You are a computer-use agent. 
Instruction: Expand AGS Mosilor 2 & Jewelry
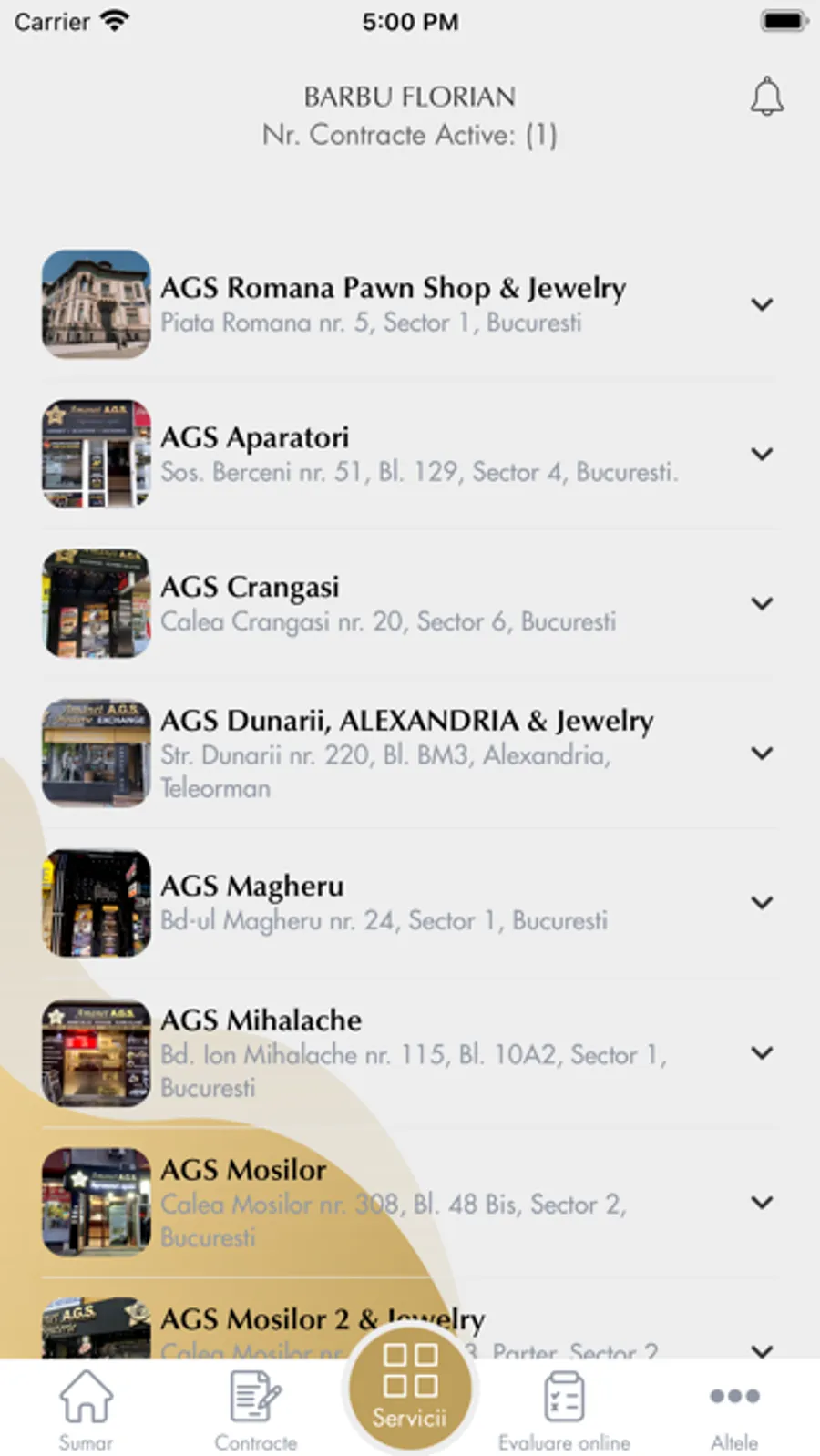click(762, 1348)
